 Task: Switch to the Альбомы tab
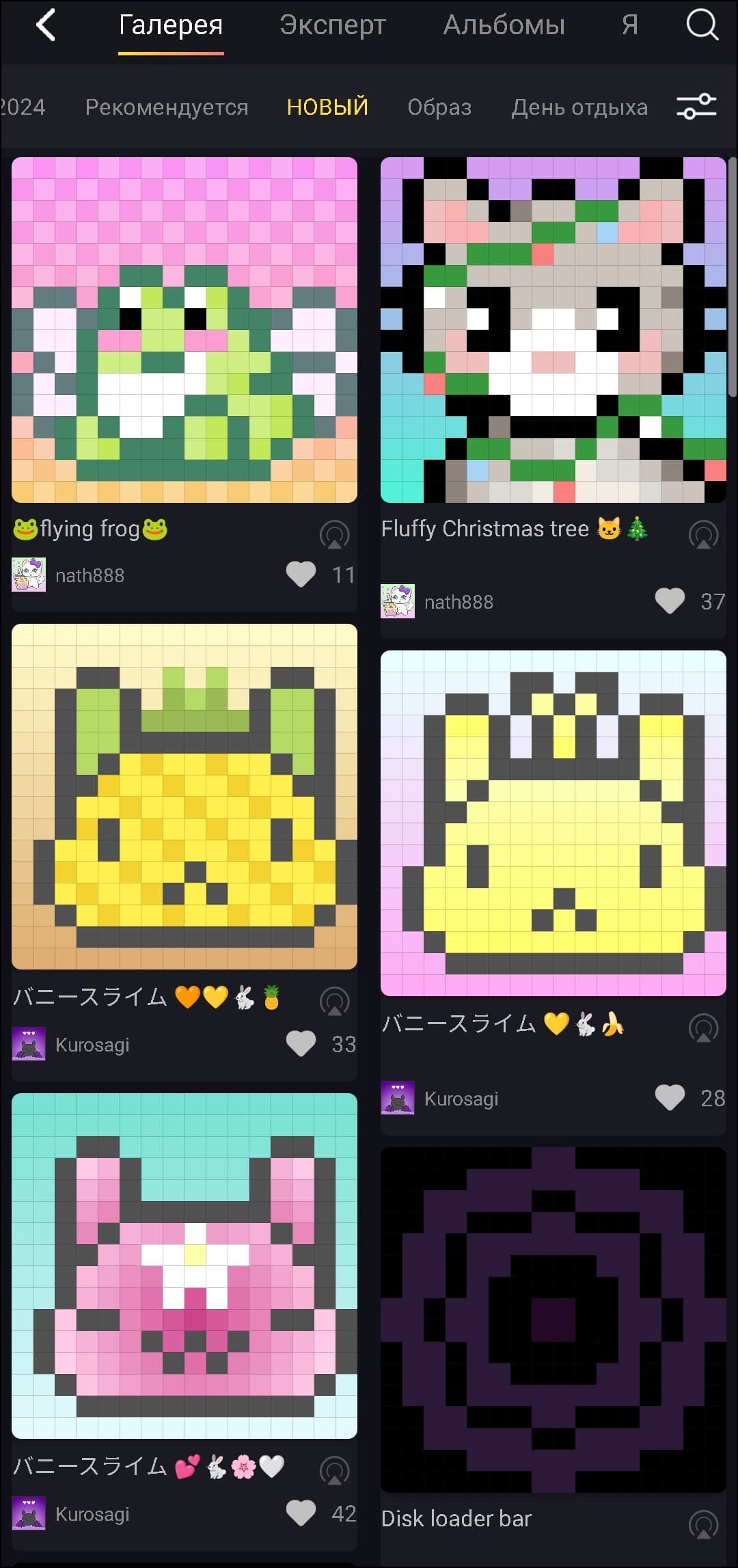pos(504,26)
